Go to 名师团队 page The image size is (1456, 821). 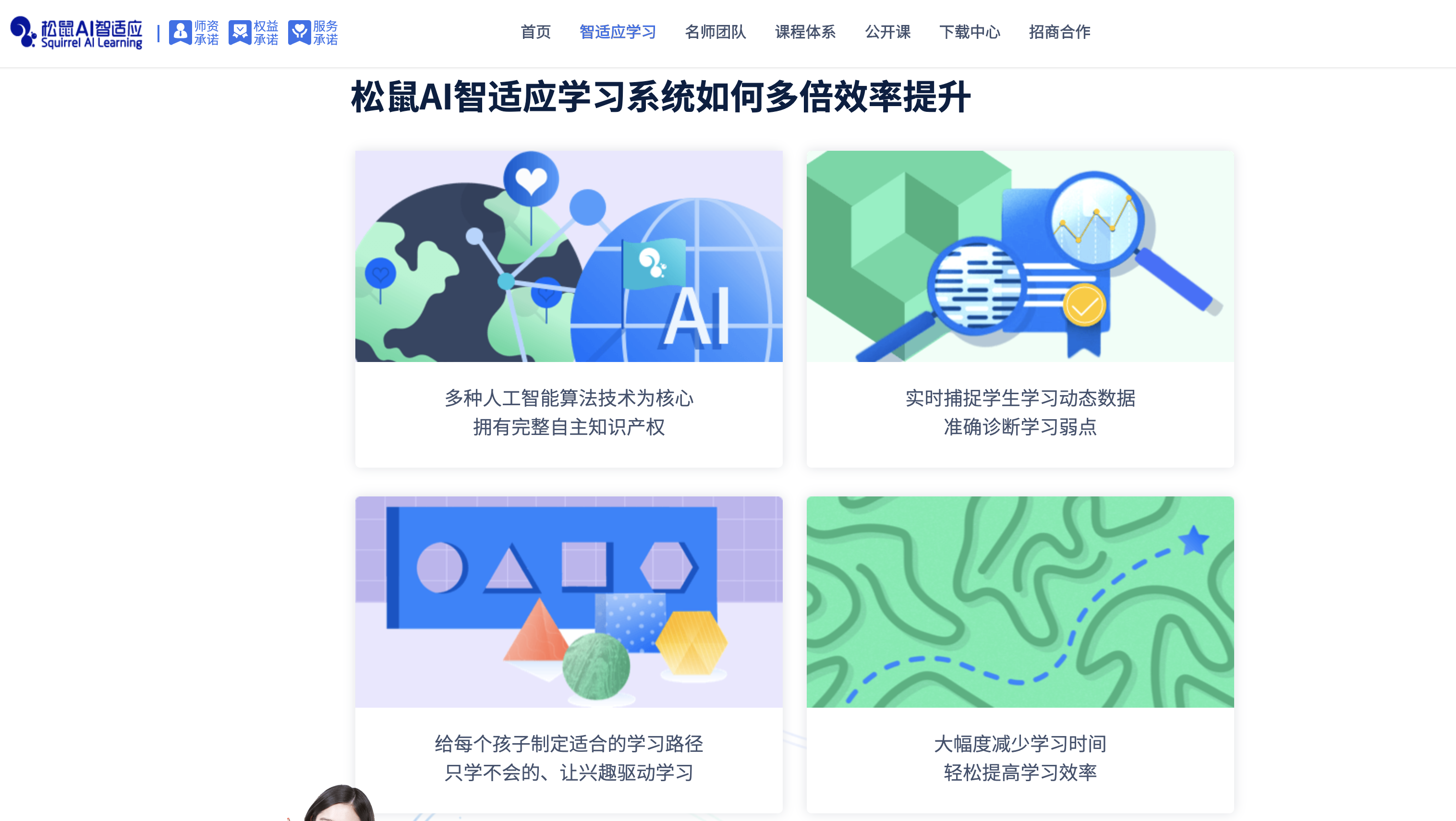[x=715, y=32]
